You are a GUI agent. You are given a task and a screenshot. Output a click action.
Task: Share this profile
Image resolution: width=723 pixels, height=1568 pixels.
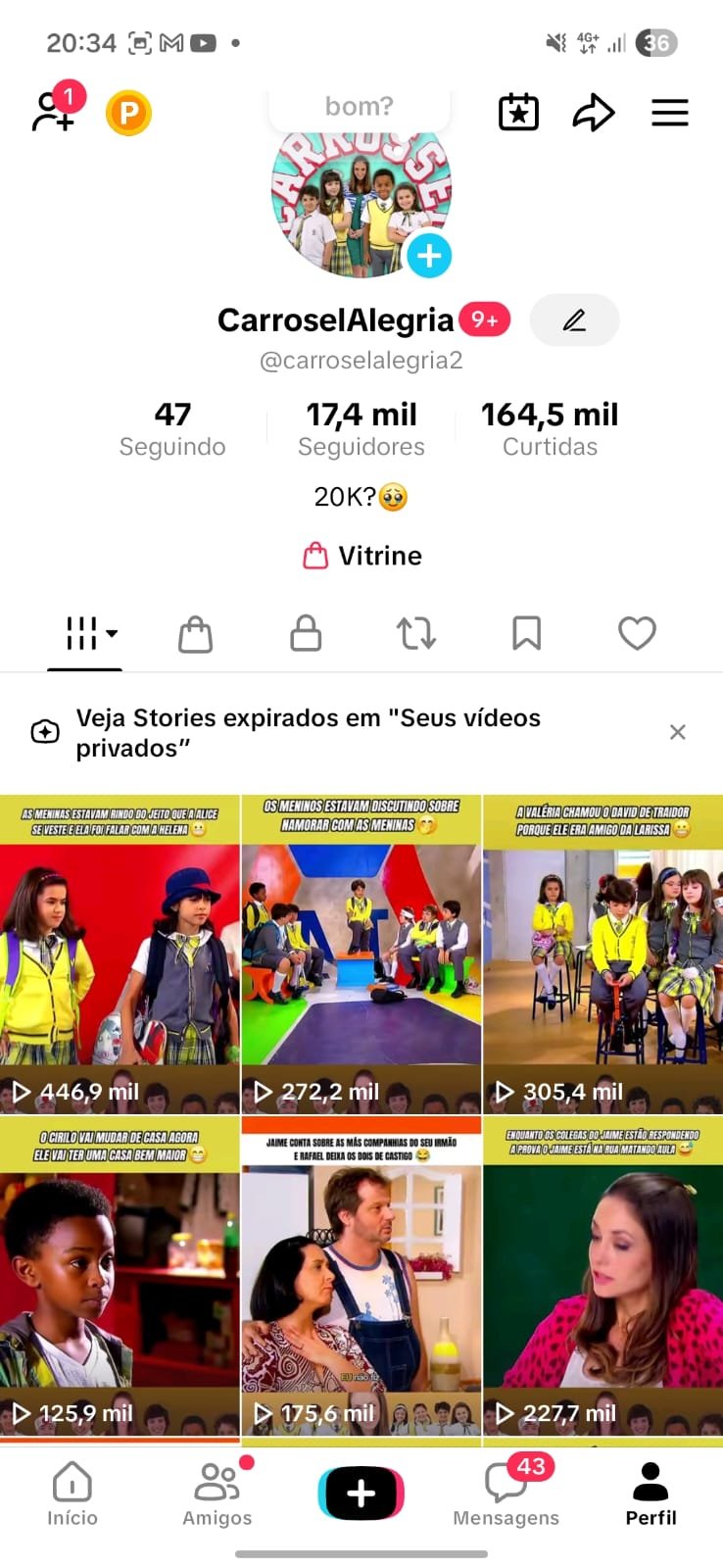point(594,113)
